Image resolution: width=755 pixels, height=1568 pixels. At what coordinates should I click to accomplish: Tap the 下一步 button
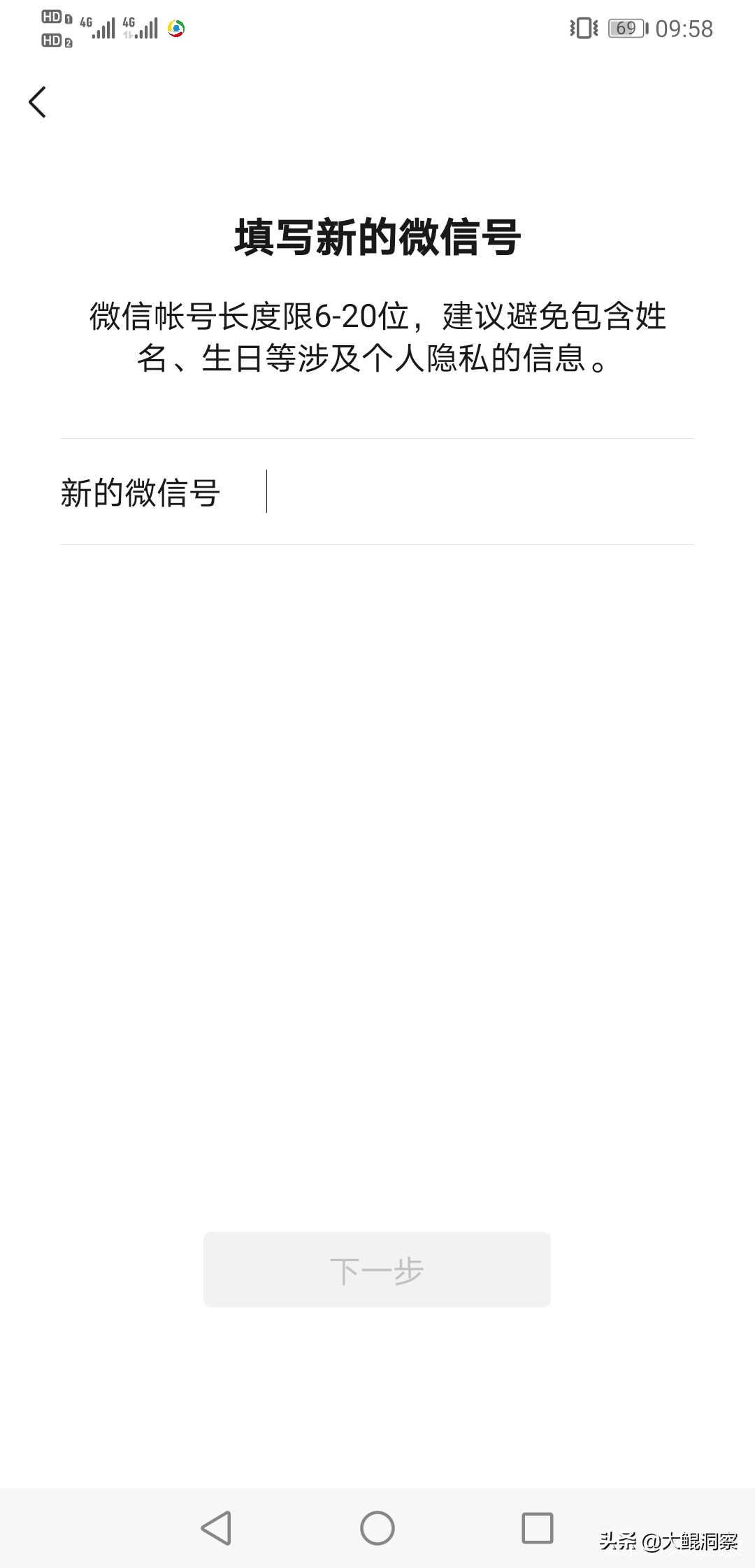377,1270
